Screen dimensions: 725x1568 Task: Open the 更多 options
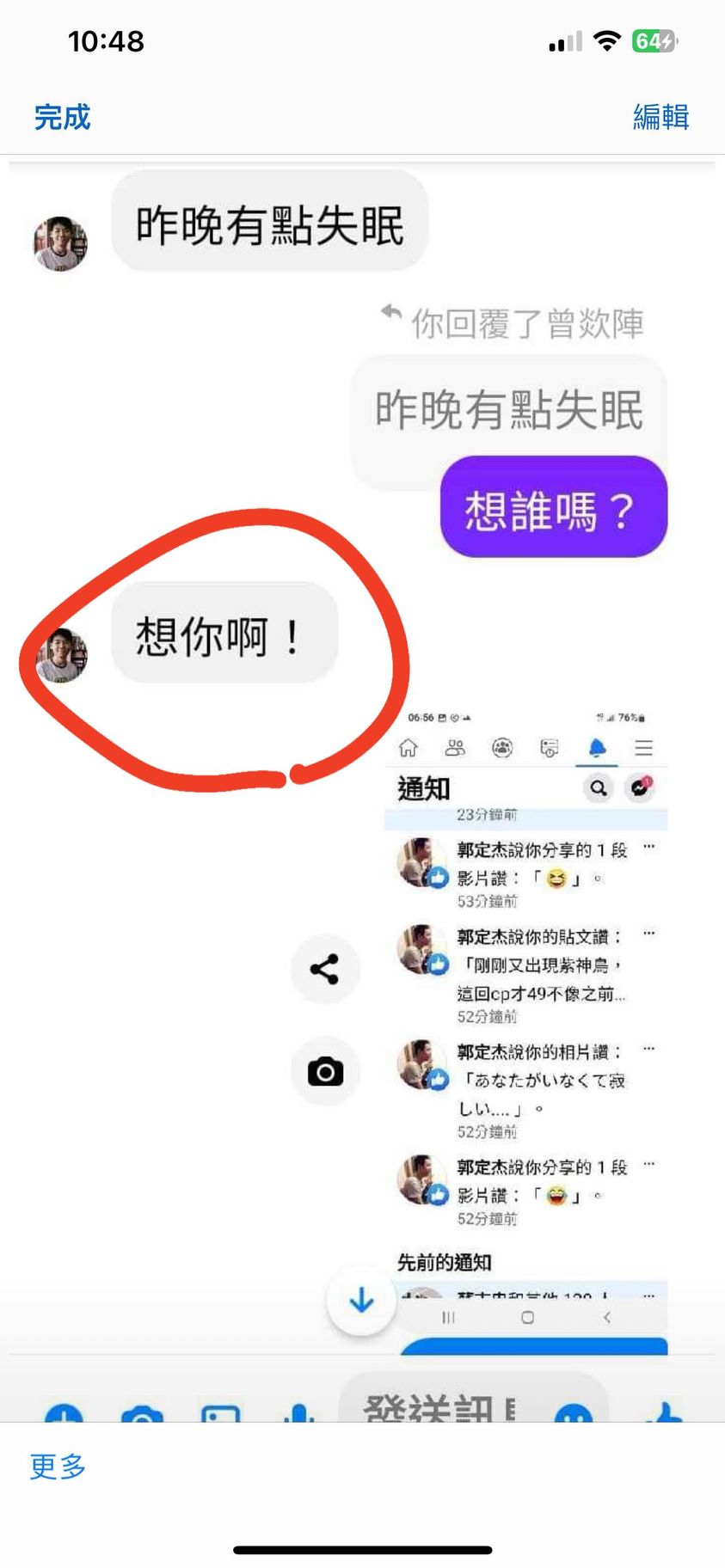(x=58, y=1466)
